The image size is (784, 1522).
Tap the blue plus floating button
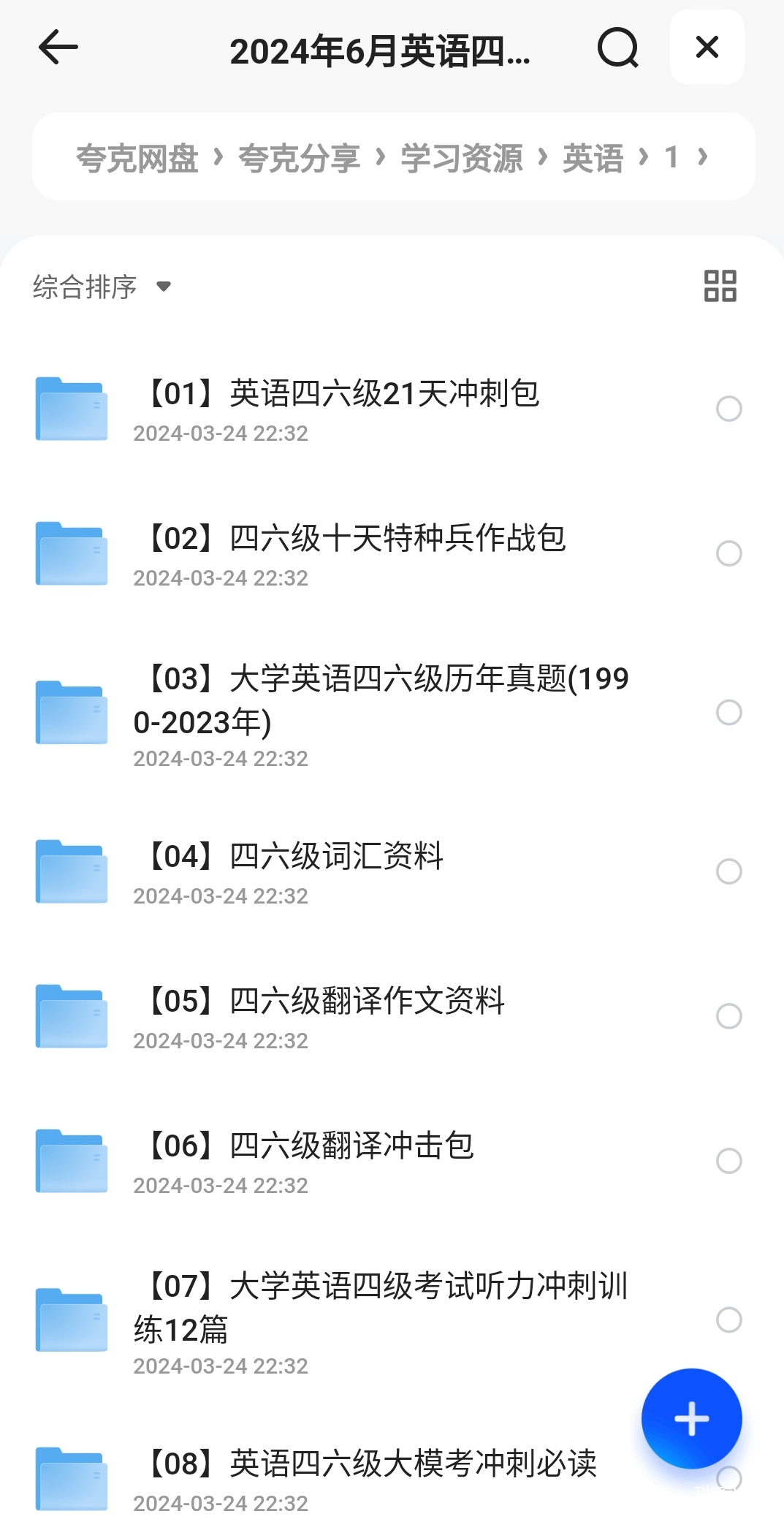pyautogui.click(x=691, y=1418)
